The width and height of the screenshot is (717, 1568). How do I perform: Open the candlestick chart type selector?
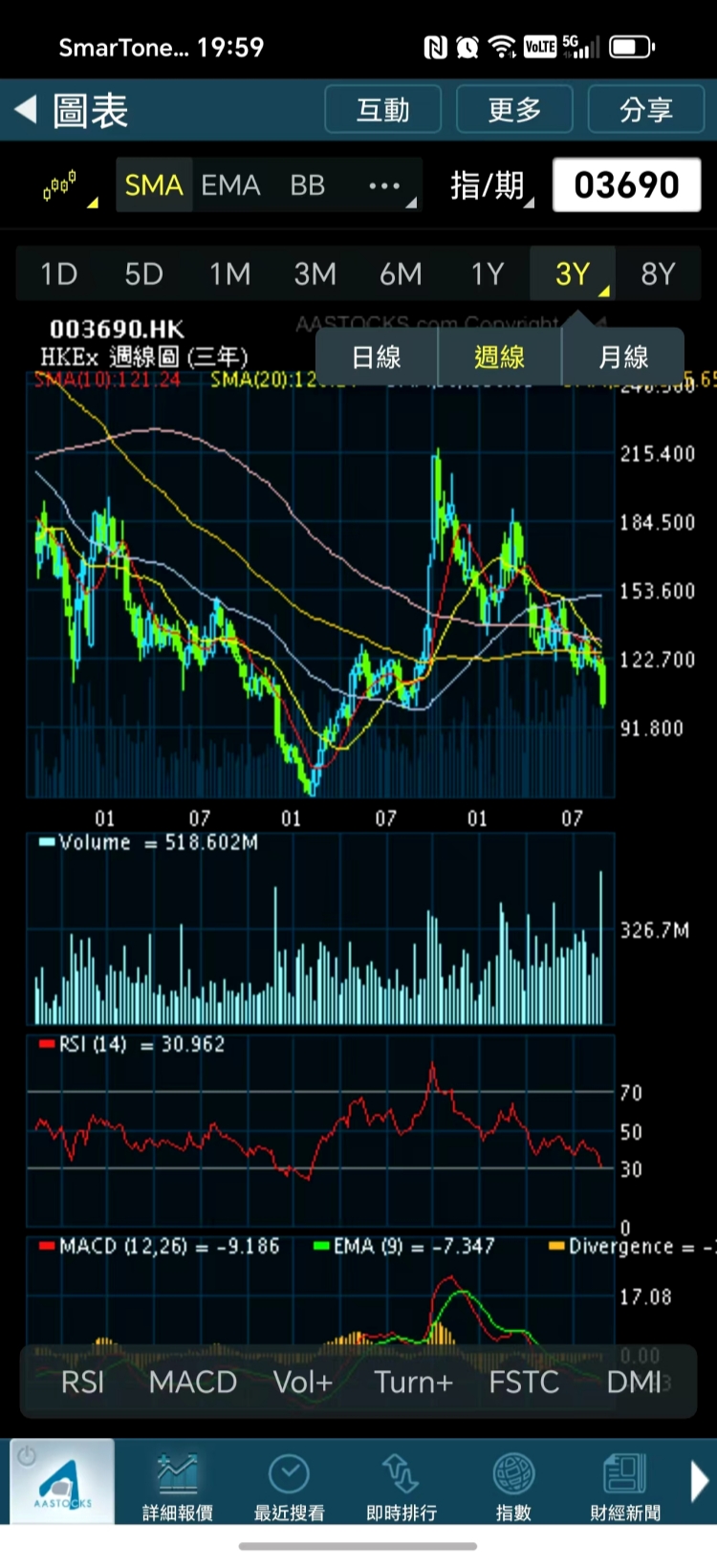coord(63,185)
